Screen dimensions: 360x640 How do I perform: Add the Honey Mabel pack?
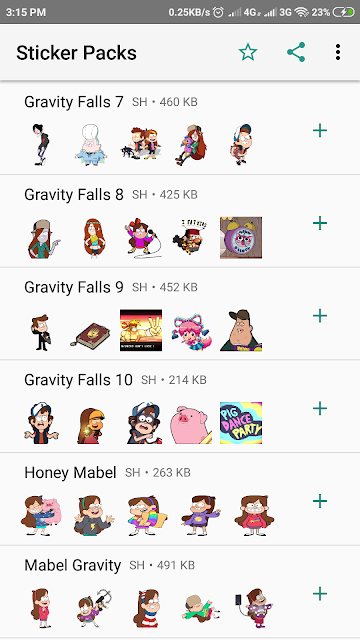(x=320, y=501)
